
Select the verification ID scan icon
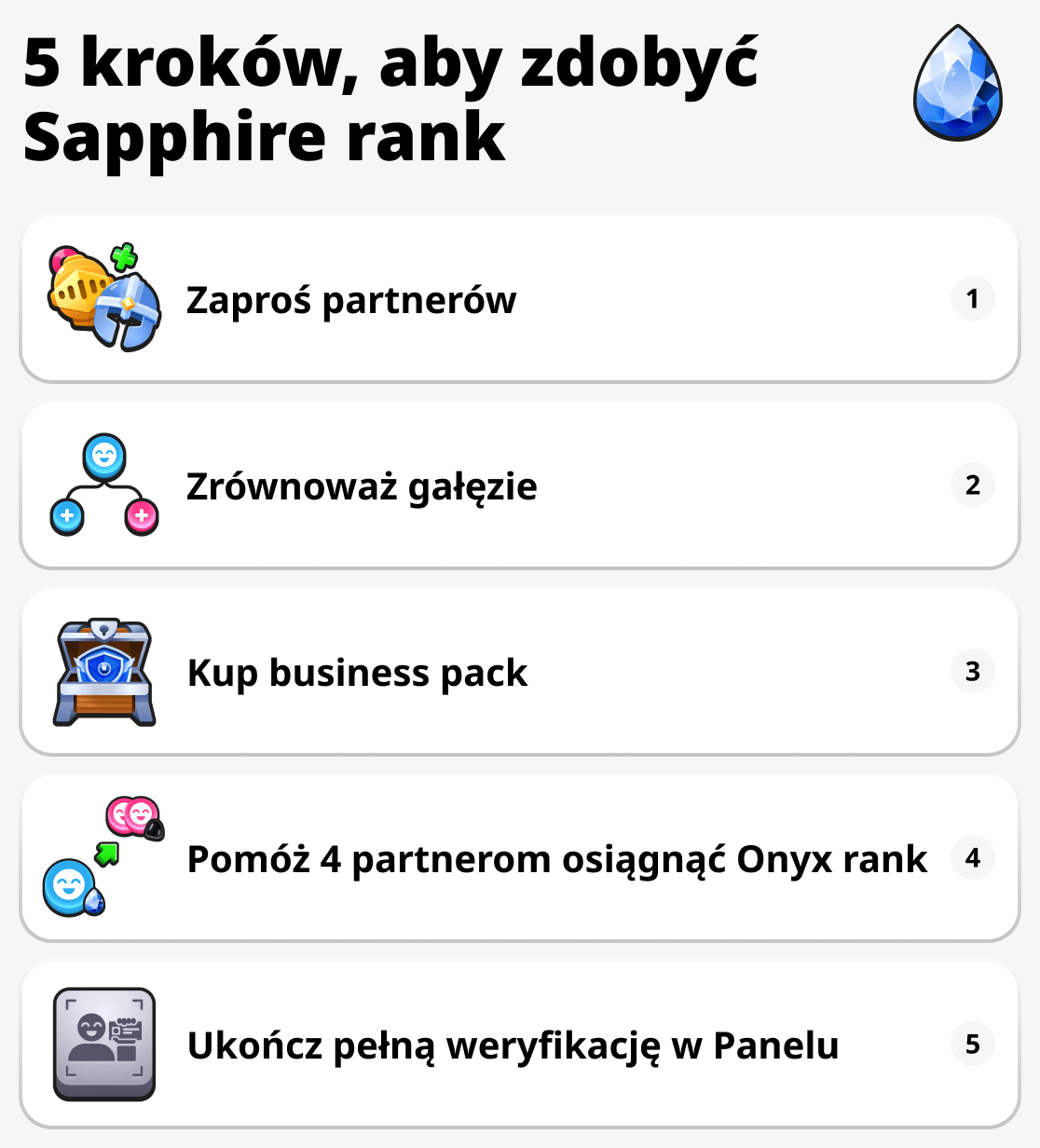(103, 1044)
